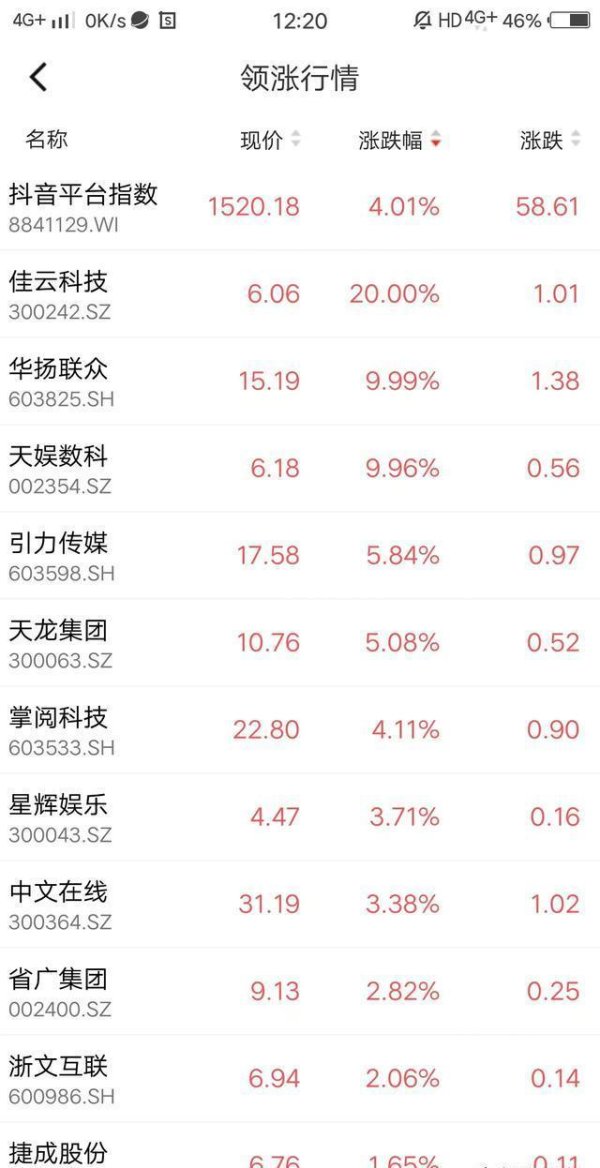View the 天娱数科 stock
The height and width of the screenshot is (1168, 600).
point(300,468)
